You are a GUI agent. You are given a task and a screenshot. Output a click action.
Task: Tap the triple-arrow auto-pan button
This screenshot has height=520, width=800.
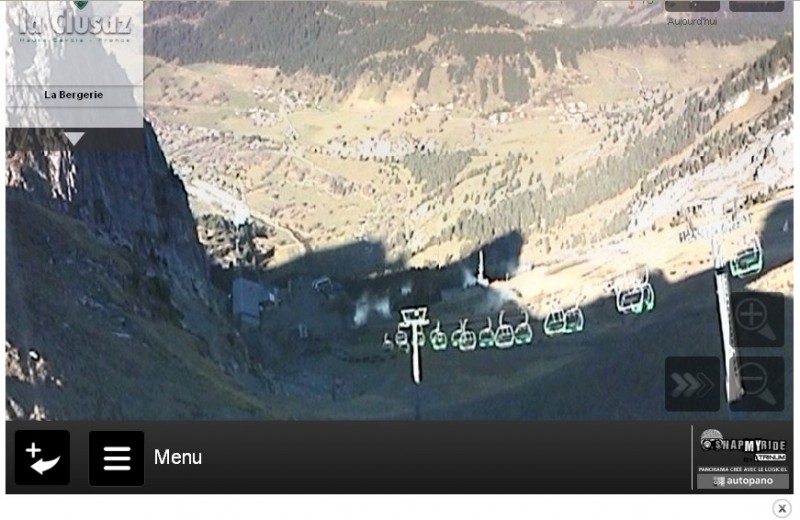tap(692, 384)
